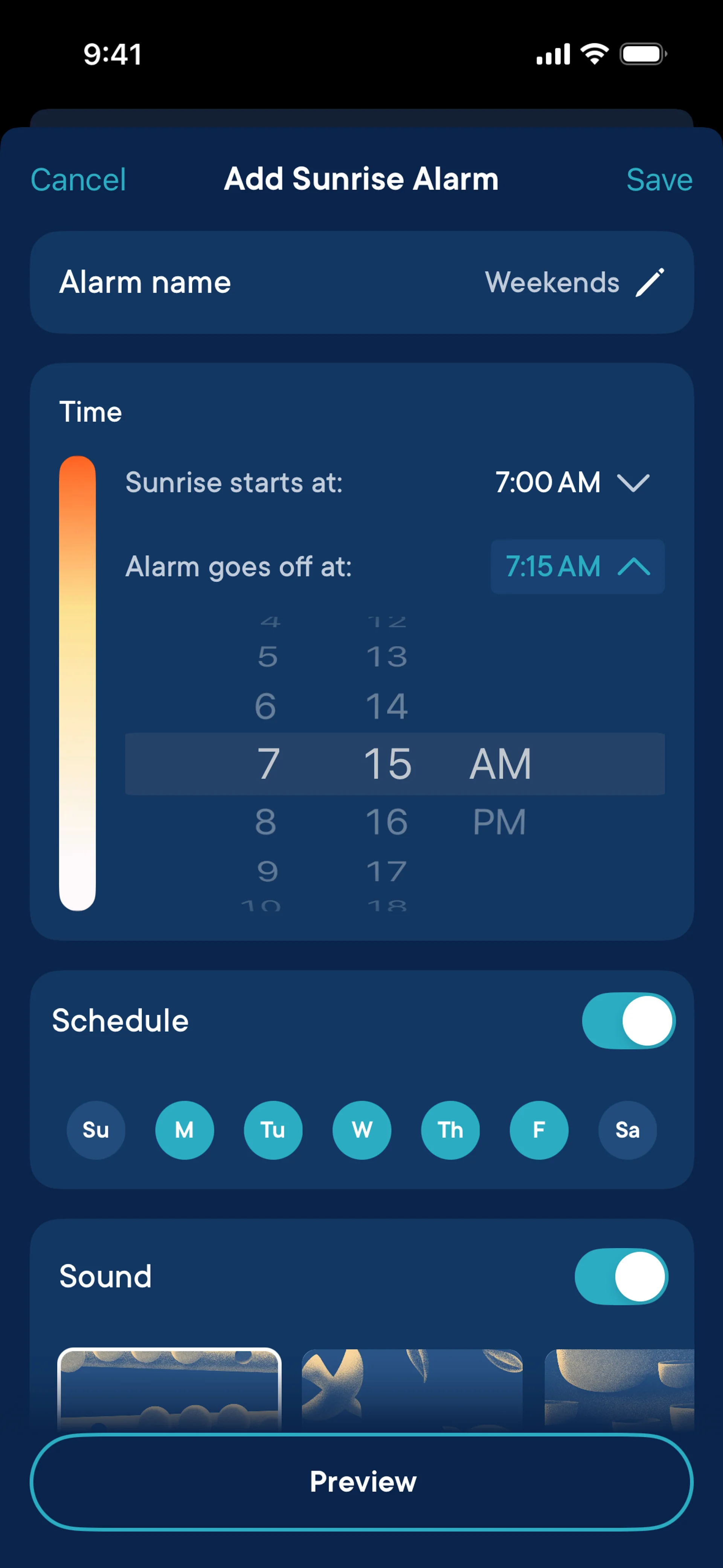Save the sunrise alarm
This screenshot has height=1568, width=723.
(659, 180)
